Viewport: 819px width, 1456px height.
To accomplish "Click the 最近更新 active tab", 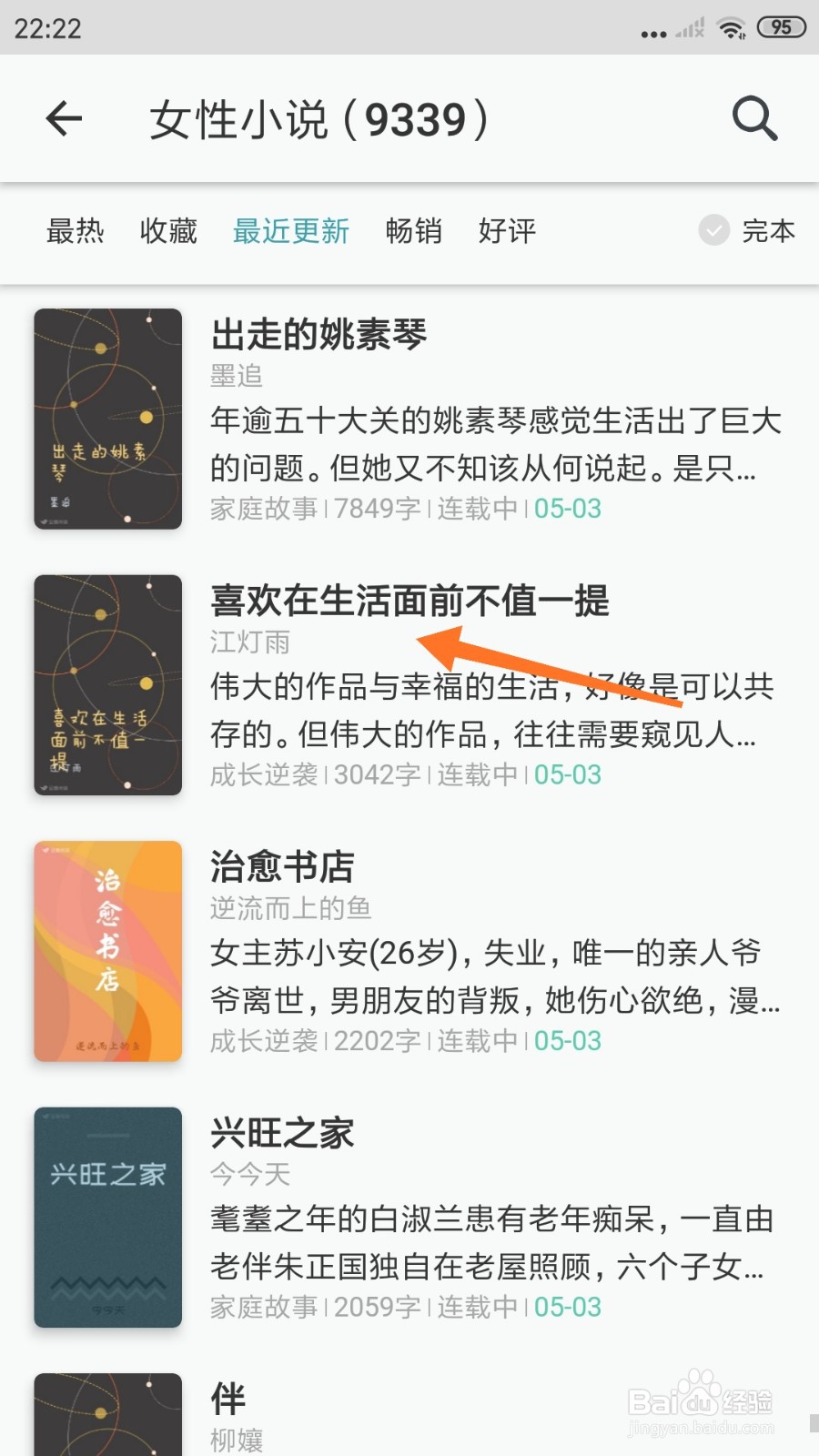I will point(292,232).
